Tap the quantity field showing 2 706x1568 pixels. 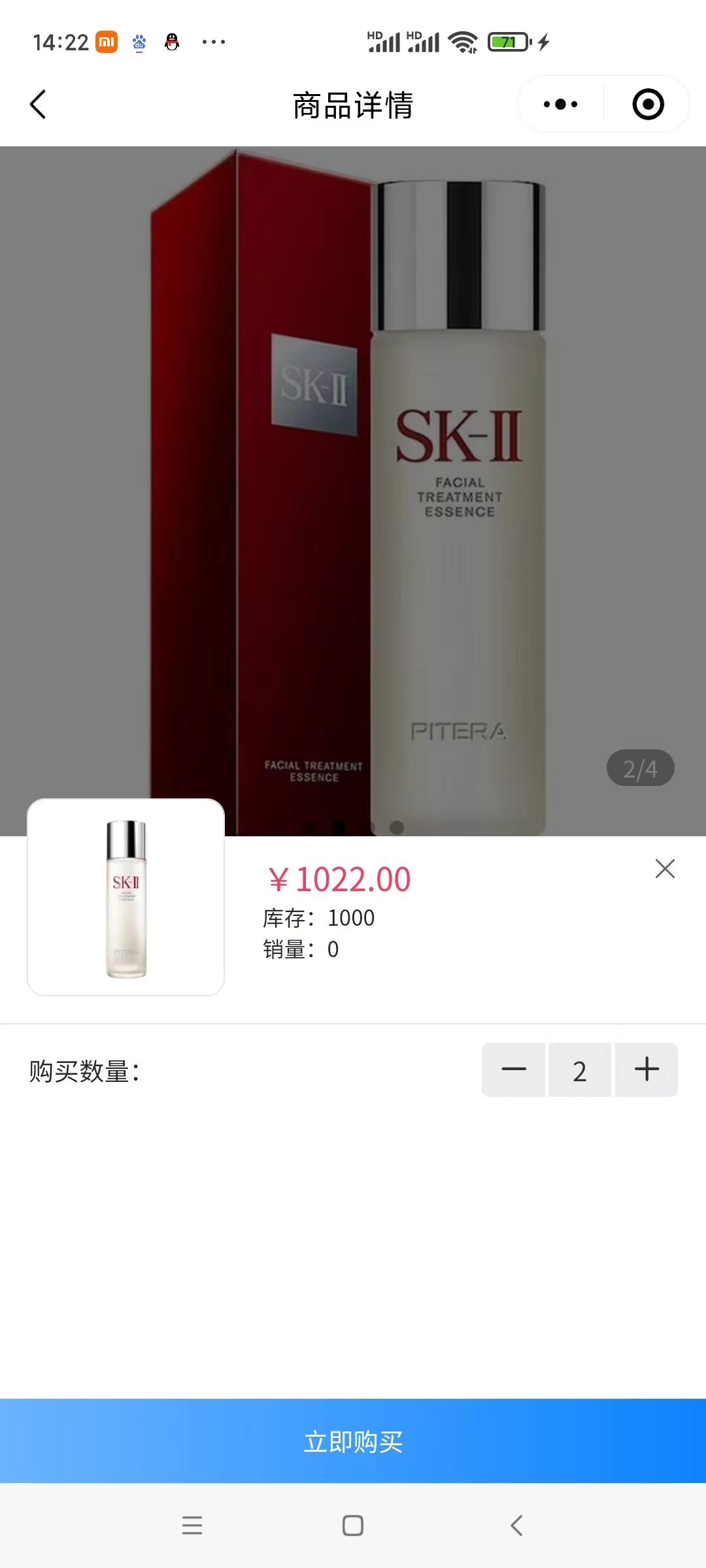click(x=580, y=1070)
